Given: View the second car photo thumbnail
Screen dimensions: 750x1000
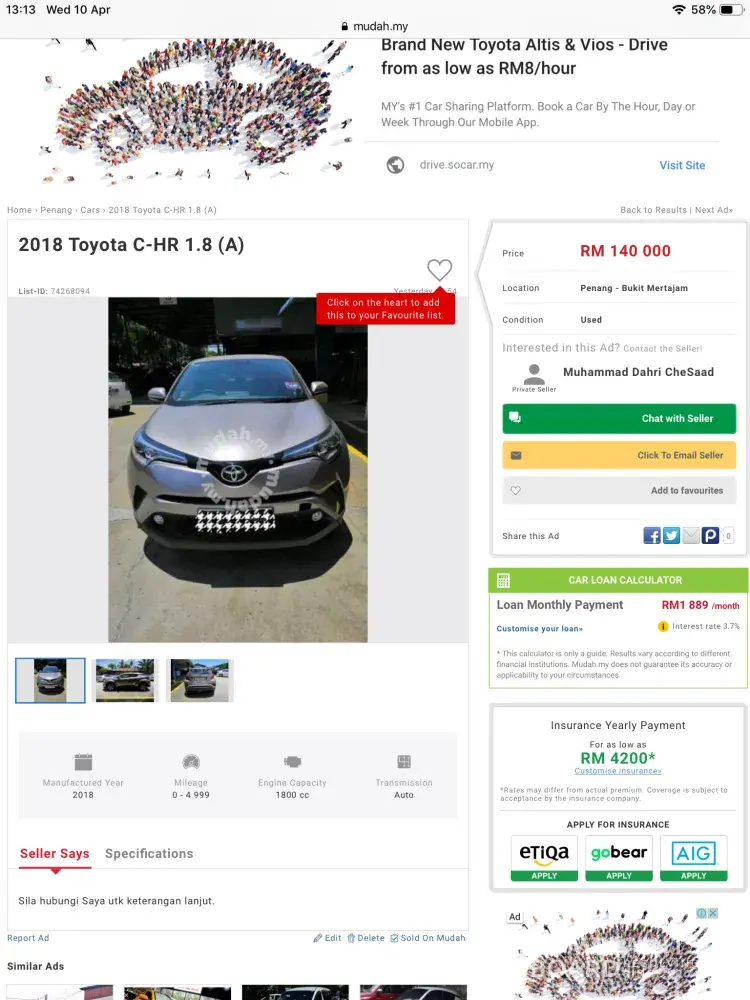Looking at the screenshot, I should [x=125, y=681].
